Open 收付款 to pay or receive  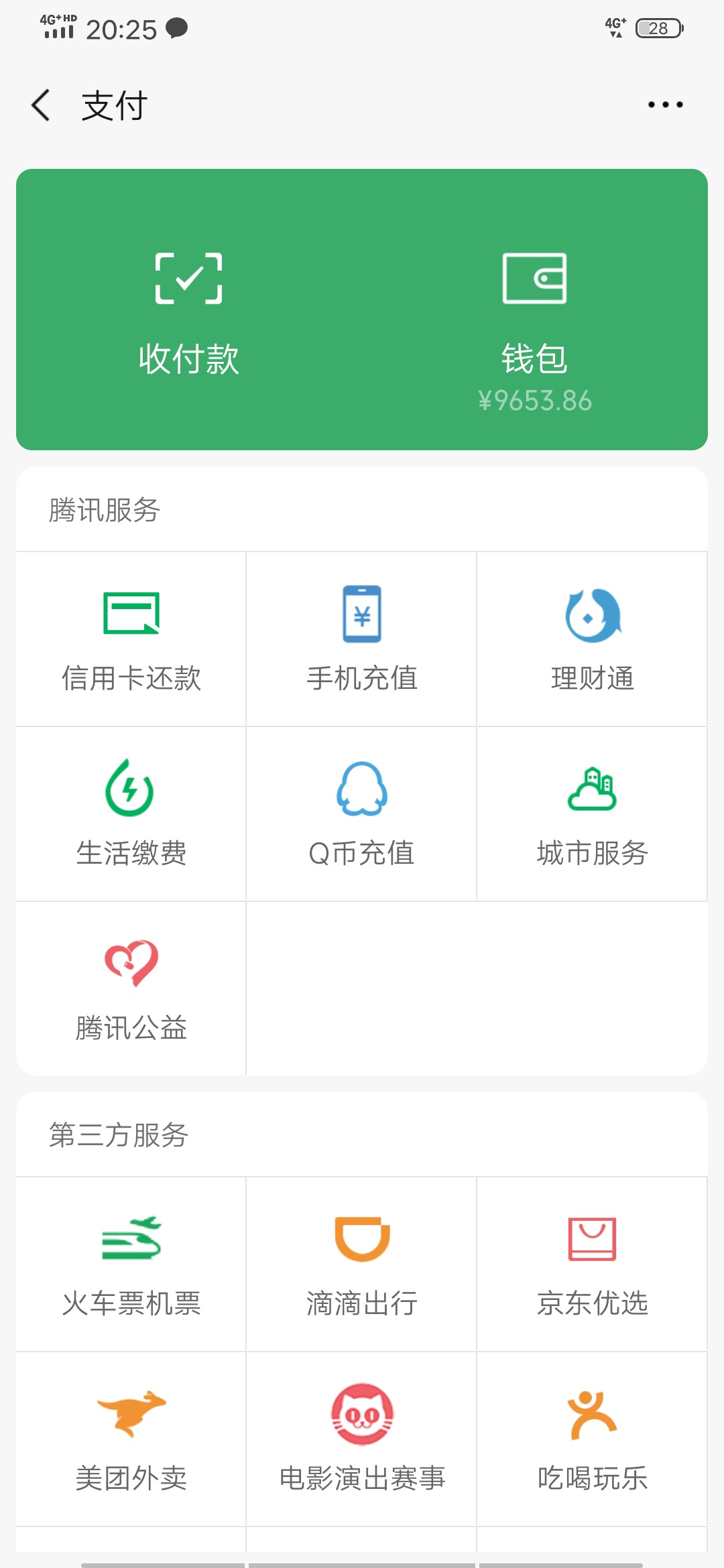pyautogui.click(x=189, y=310)
